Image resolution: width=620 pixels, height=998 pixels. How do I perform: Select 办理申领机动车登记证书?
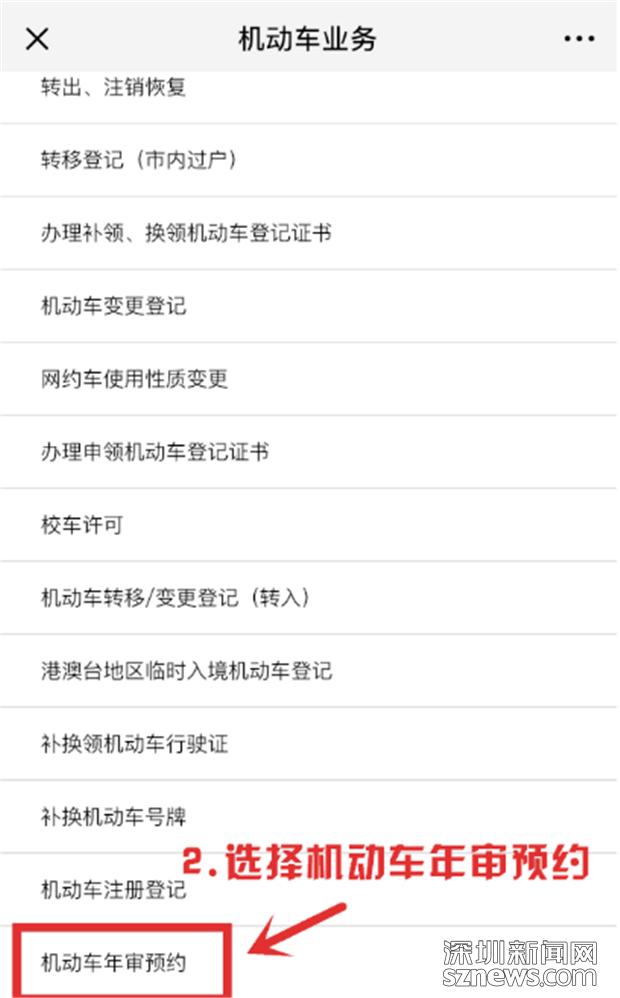[155, 452]
